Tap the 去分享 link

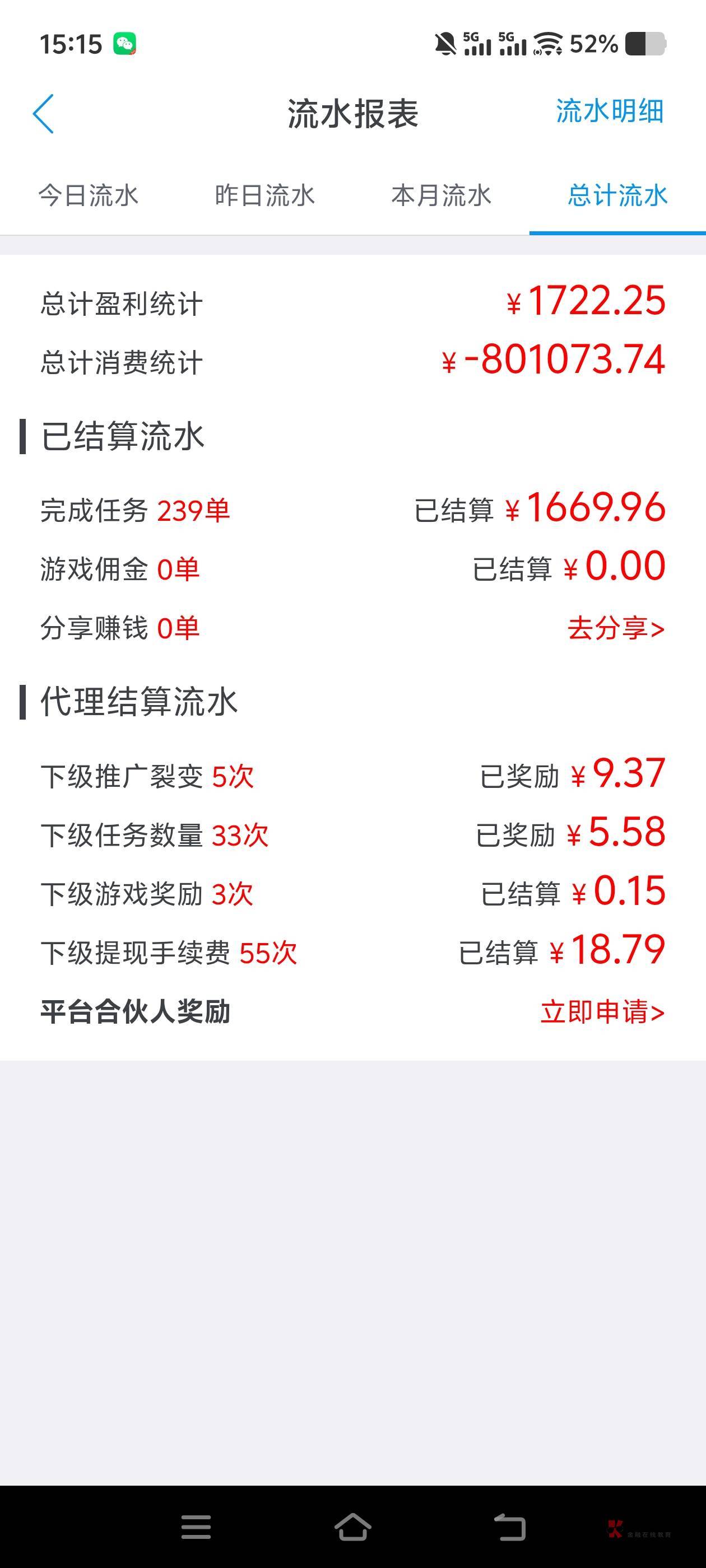click(615, 628)
